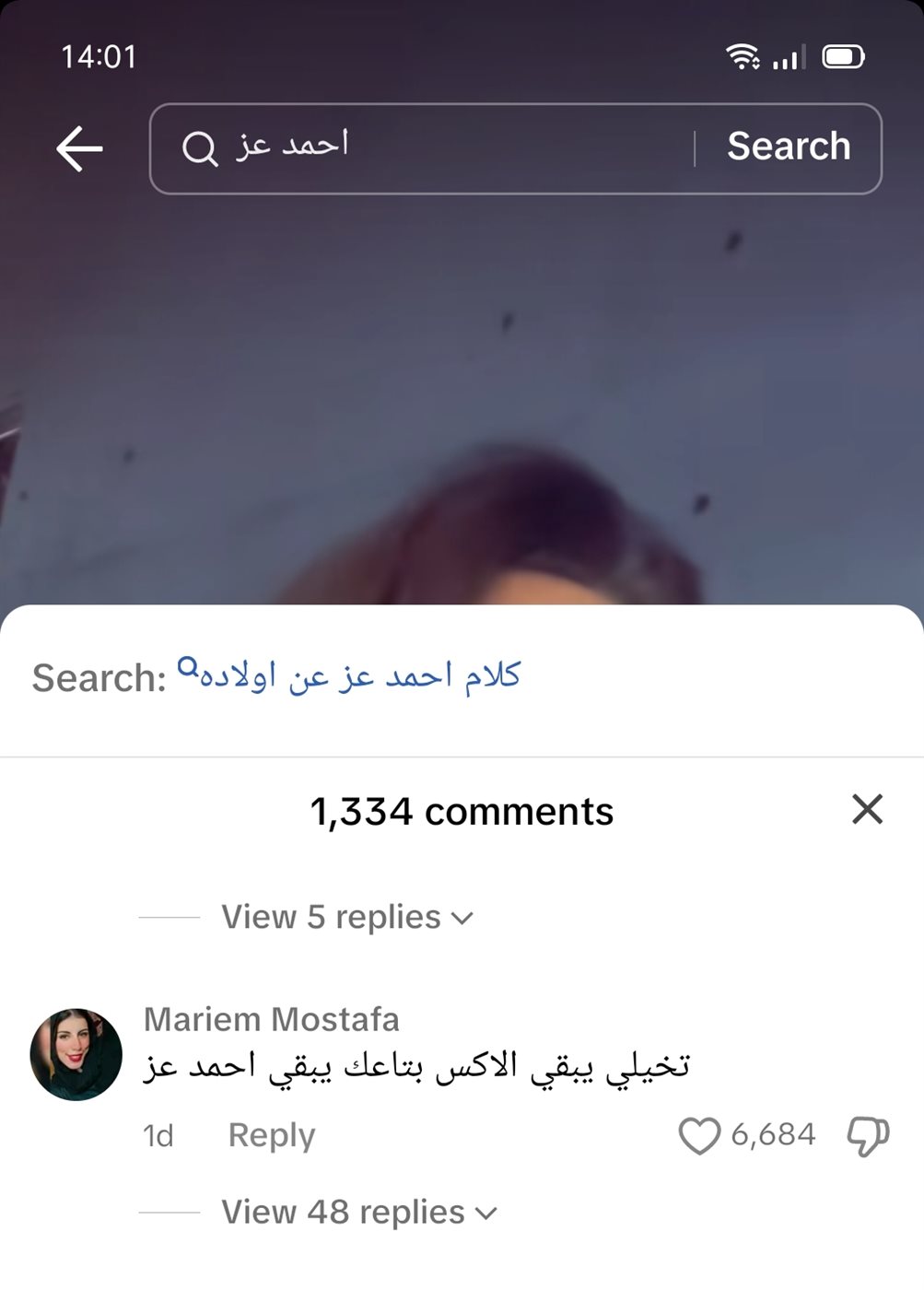Close the comments panel

(x=867, y=810)
